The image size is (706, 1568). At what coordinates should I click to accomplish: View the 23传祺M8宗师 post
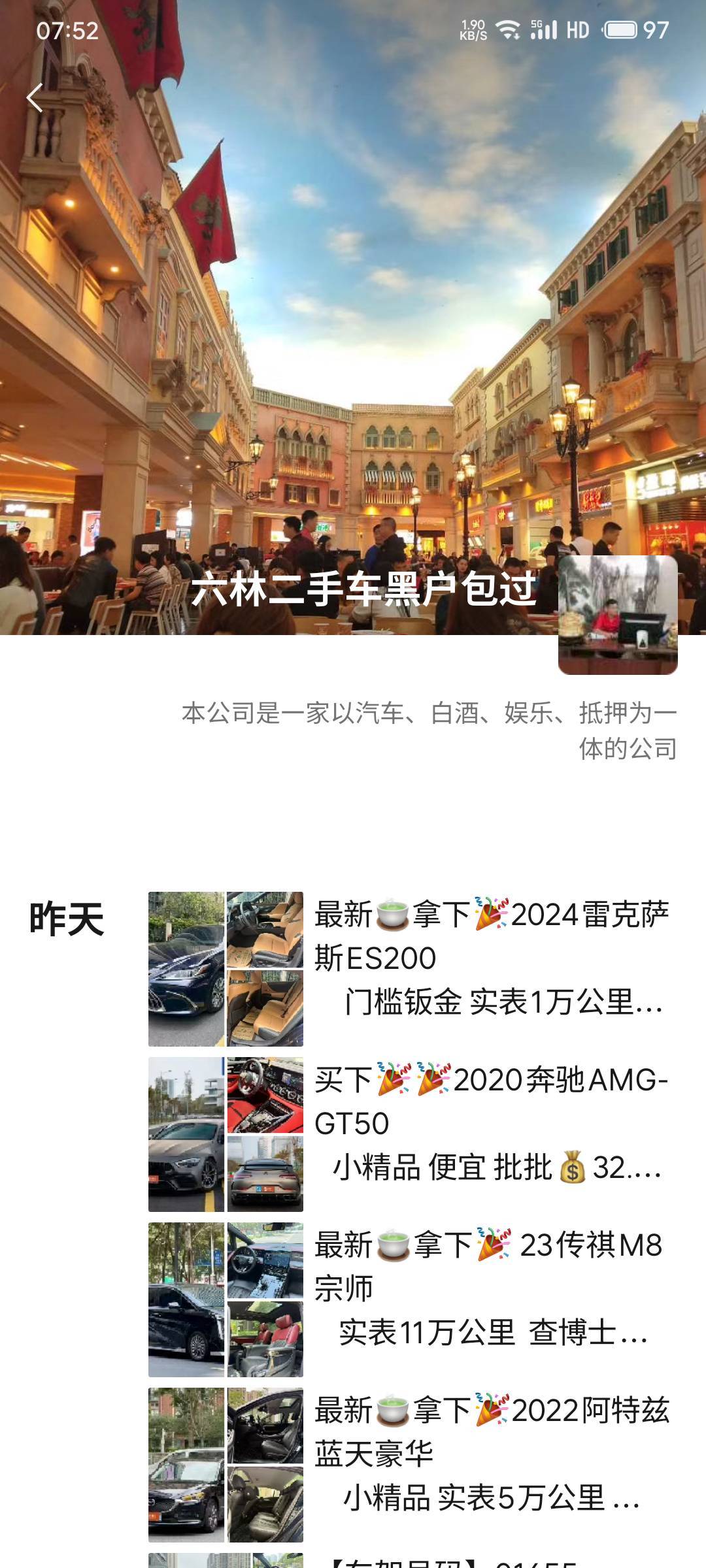point(490,1288)
